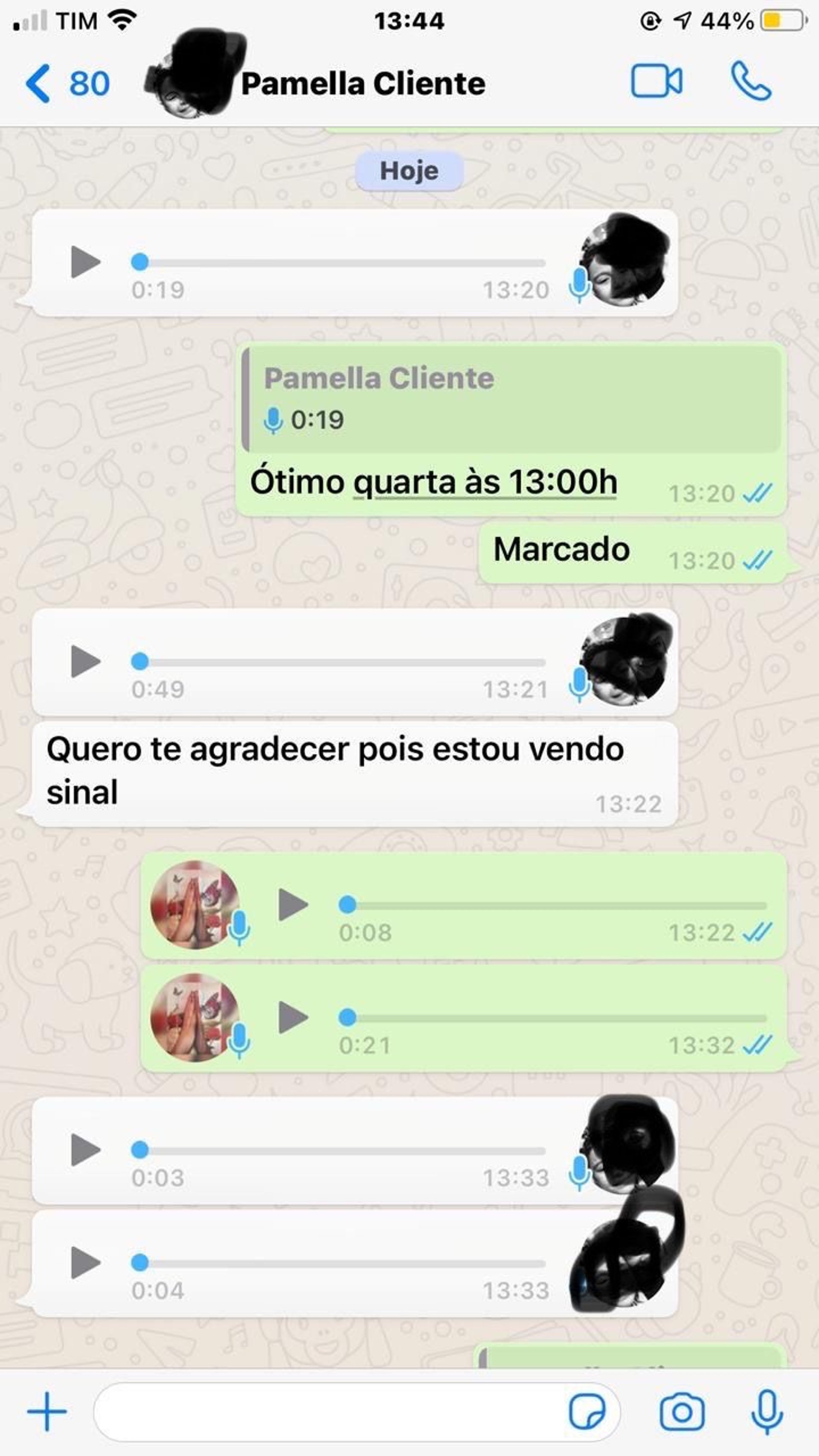Play the 0:04 voice message
Viewport: 819px width, 1456px height.
[85, 1263]
